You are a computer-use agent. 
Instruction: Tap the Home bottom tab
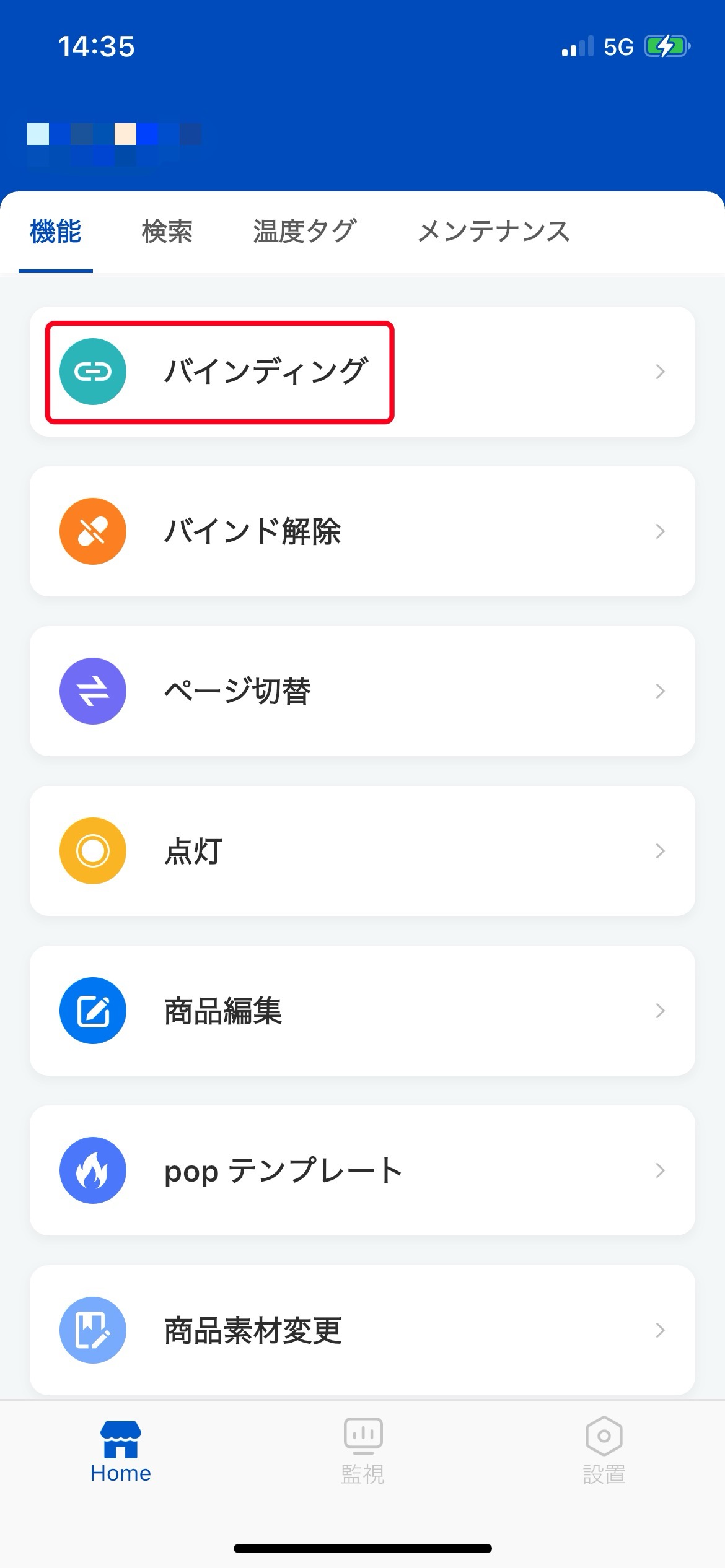(121, 1451)
